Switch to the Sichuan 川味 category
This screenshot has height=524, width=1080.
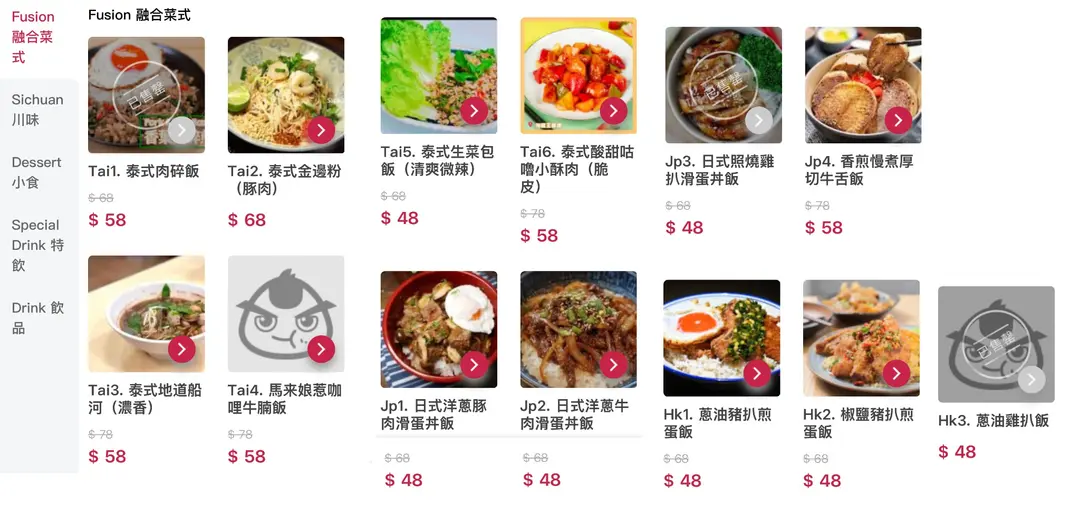point(37,110)
